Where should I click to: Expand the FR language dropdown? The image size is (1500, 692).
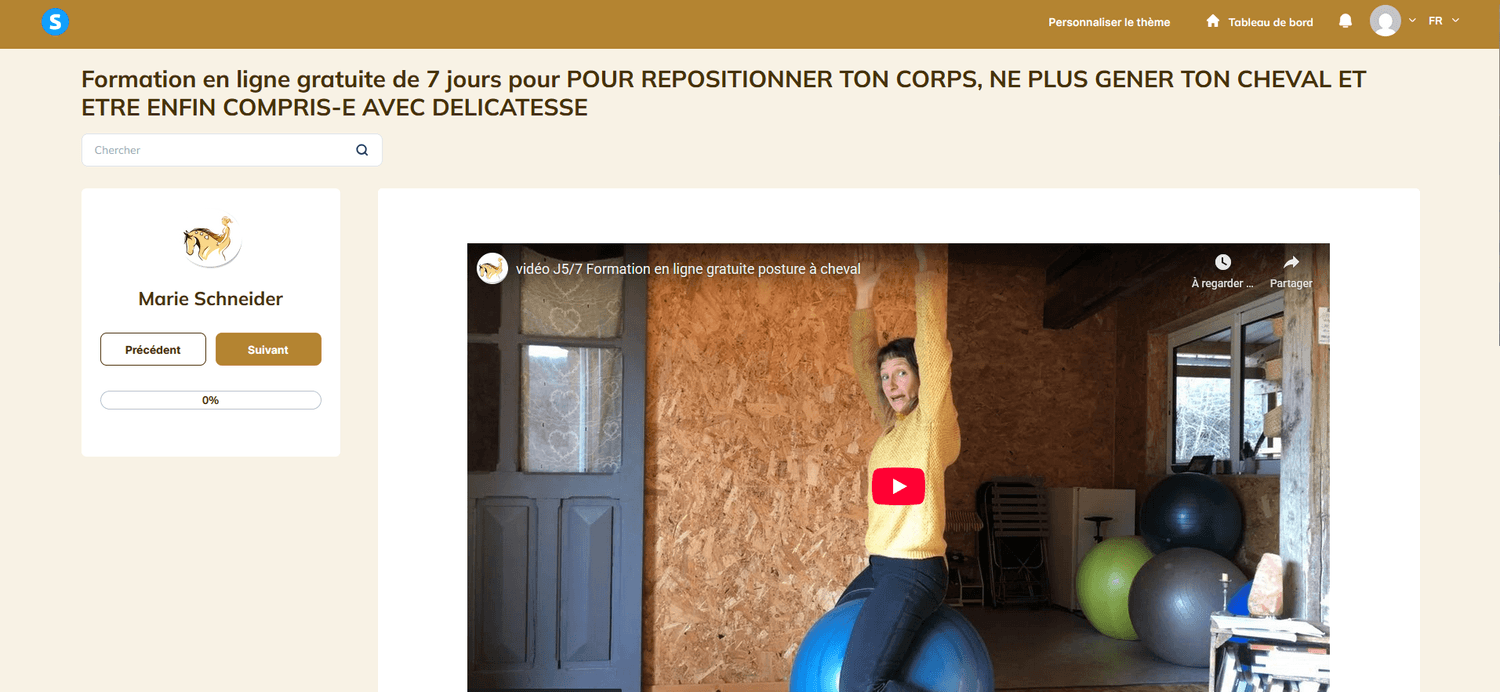1443,21
